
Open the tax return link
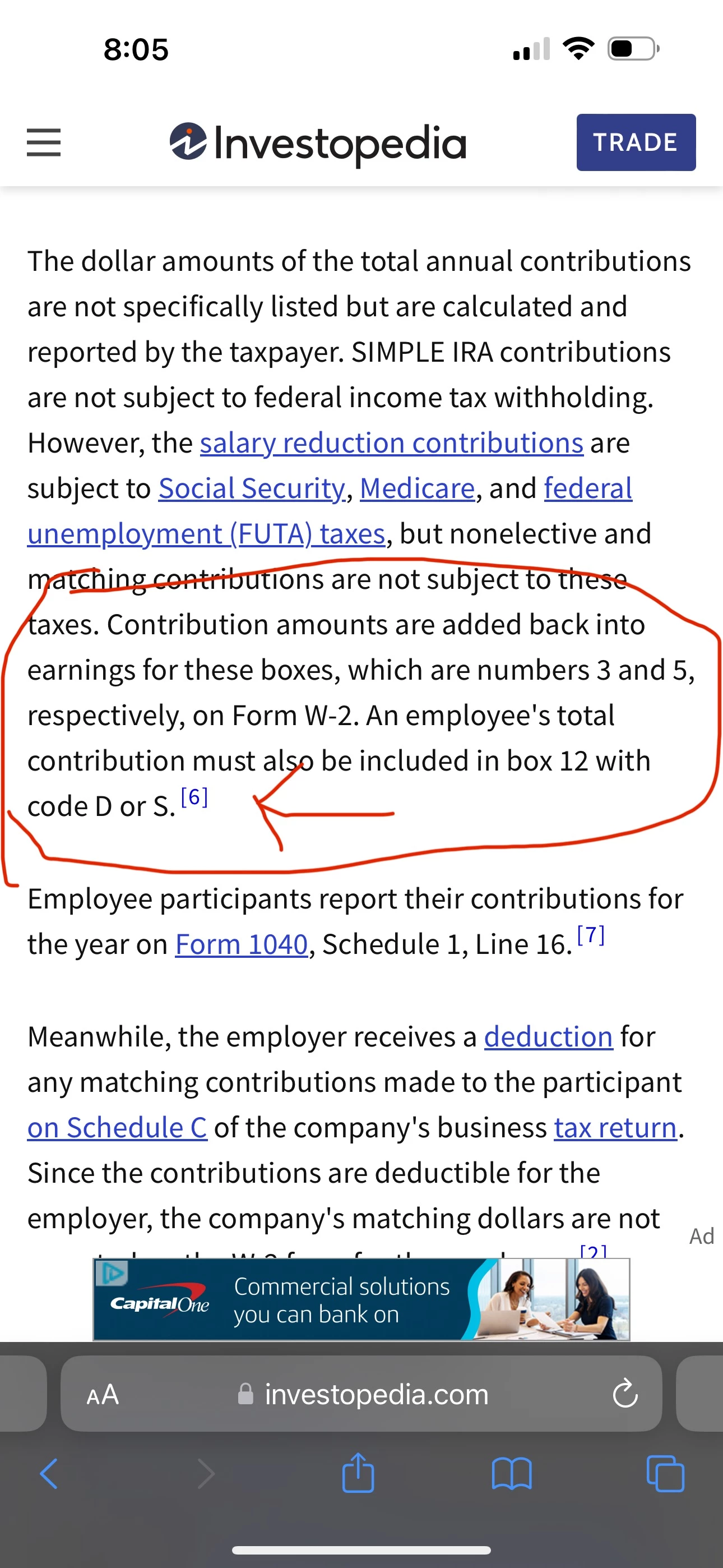pyautogui.click(x=615, y=1128)
